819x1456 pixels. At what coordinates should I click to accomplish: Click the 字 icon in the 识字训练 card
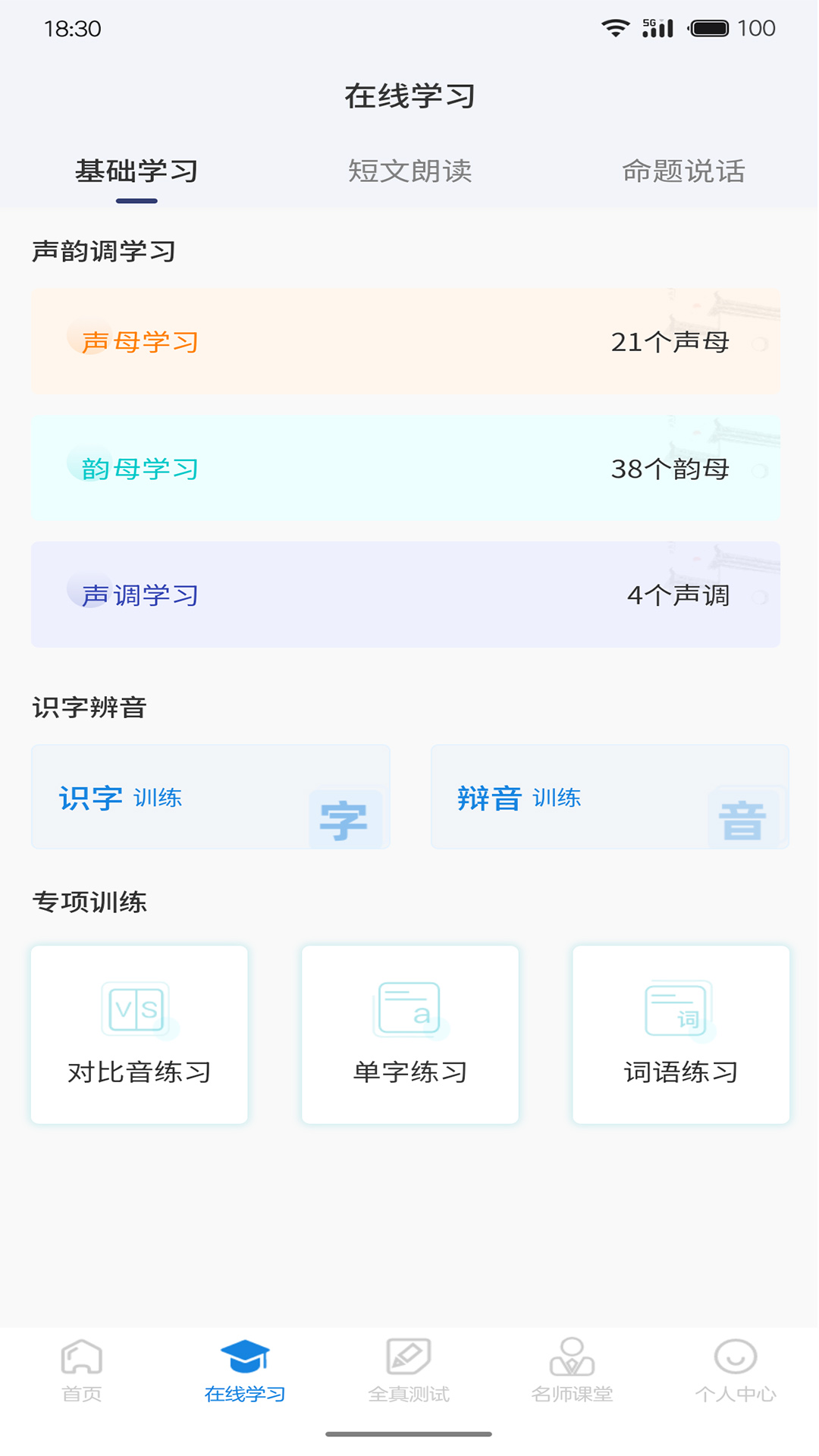tap(345, 817)
